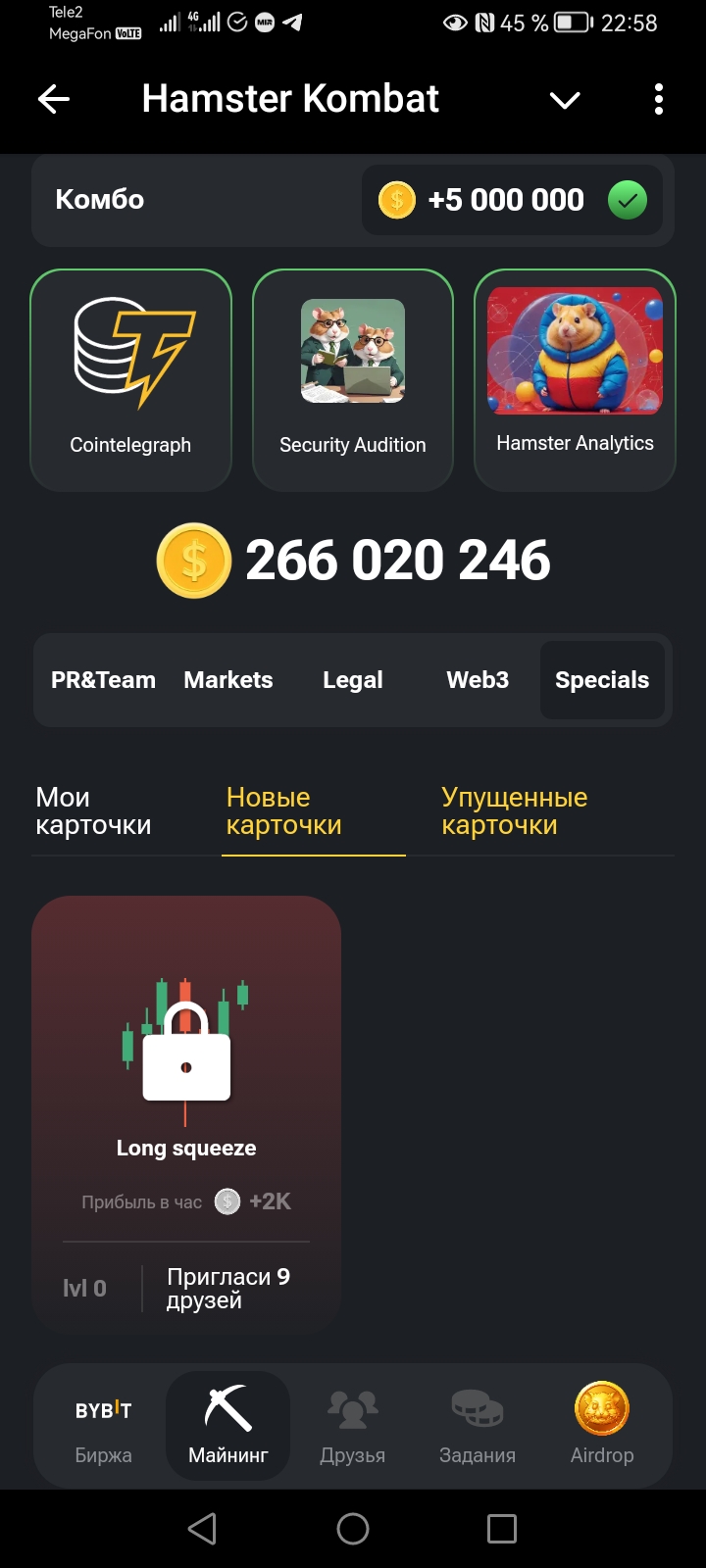Switch to the PR&Team category

pos(103,680)
